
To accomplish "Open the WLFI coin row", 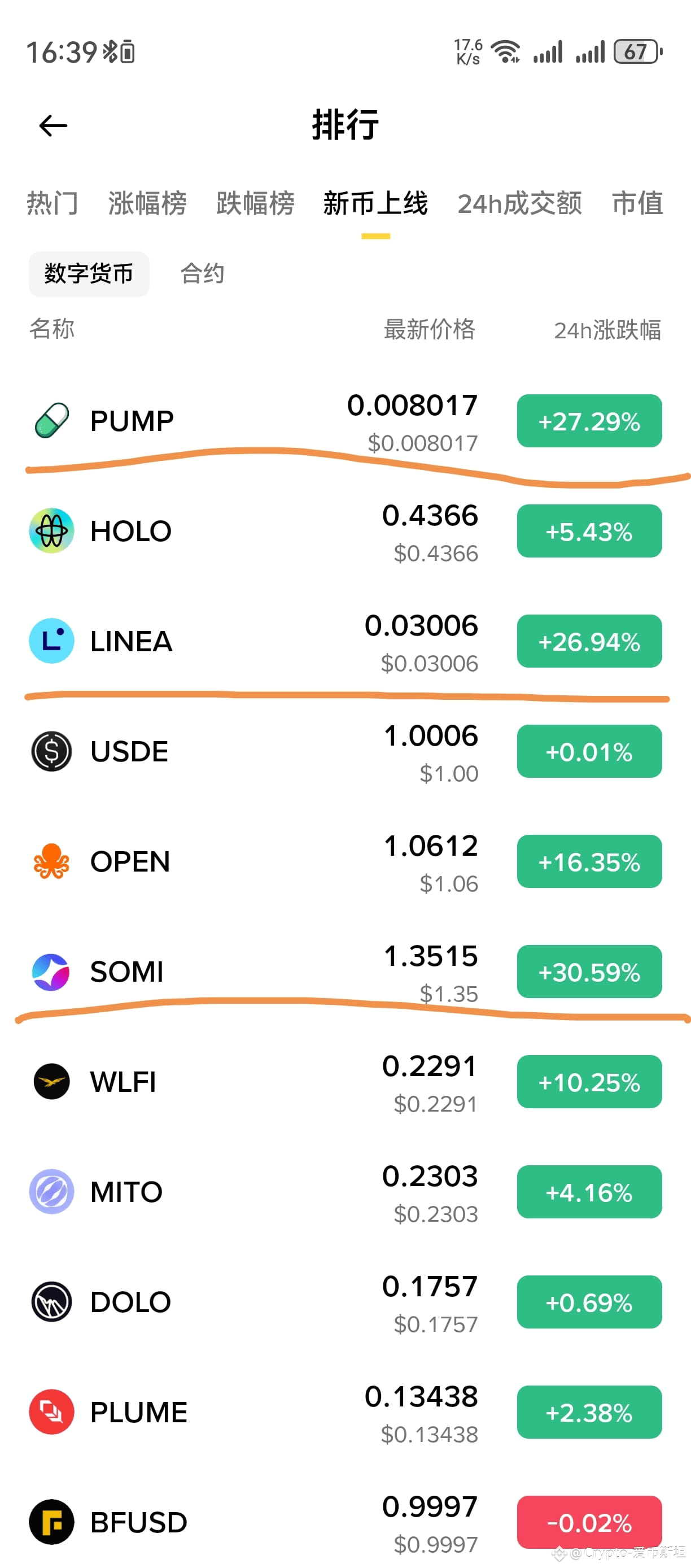I will [x=345, y=1082].
